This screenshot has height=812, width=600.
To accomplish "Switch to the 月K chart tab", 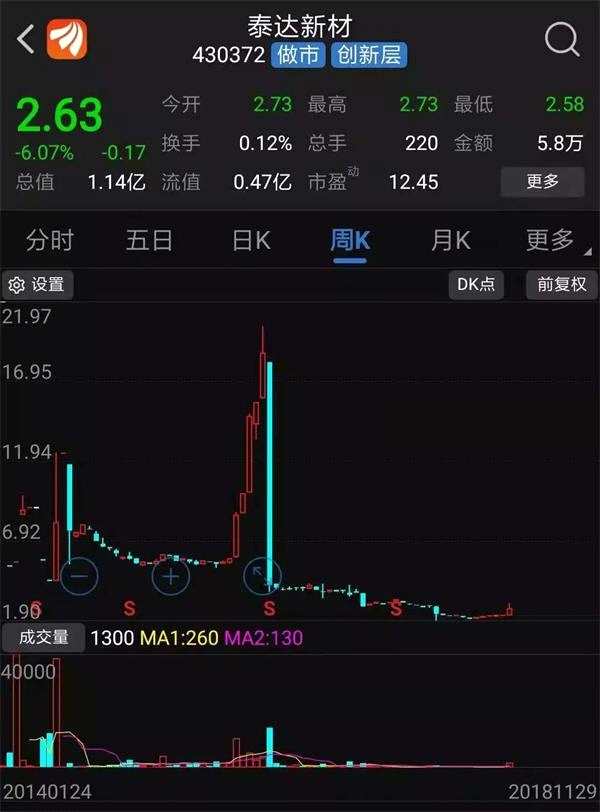I will pos(450,240).
